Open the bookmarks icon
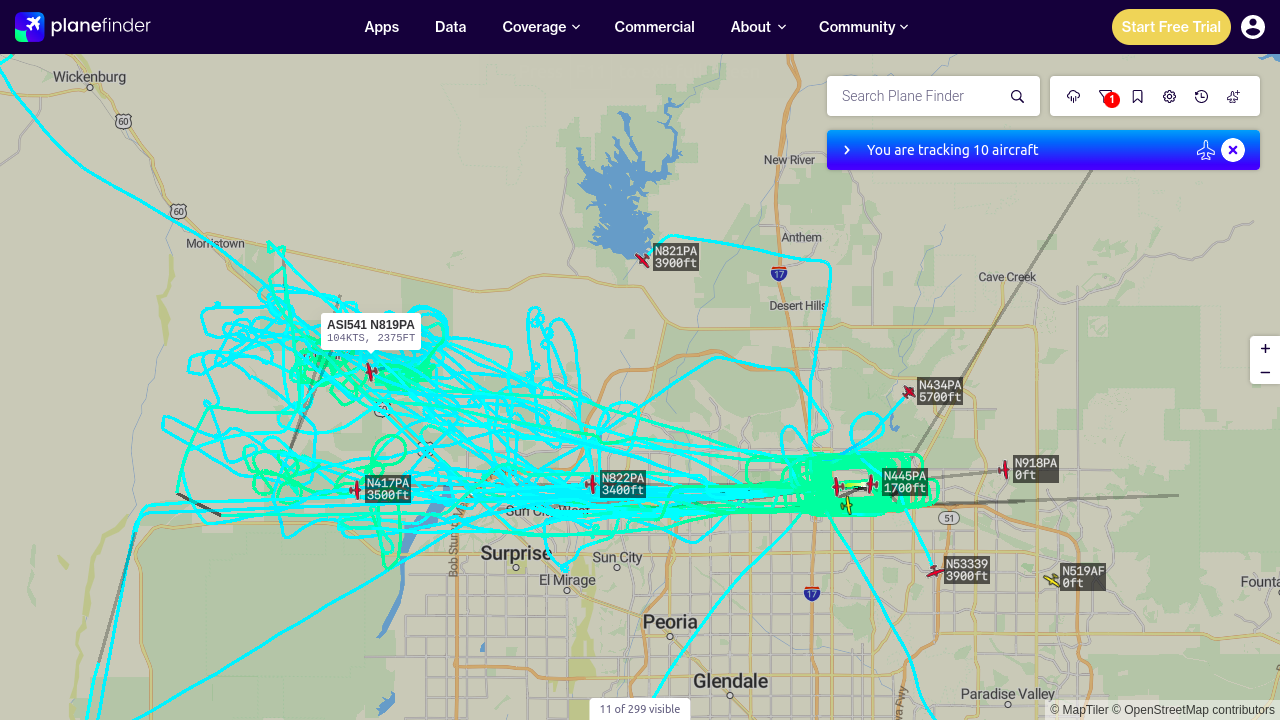This screenshot has width=1280, height=720. 1138,96
